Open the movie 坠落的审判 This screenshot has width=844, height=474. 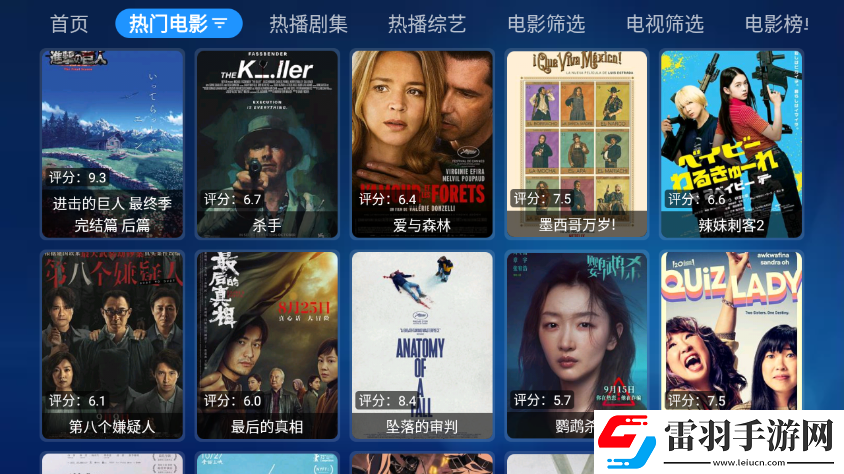click(x=422, y=345)
